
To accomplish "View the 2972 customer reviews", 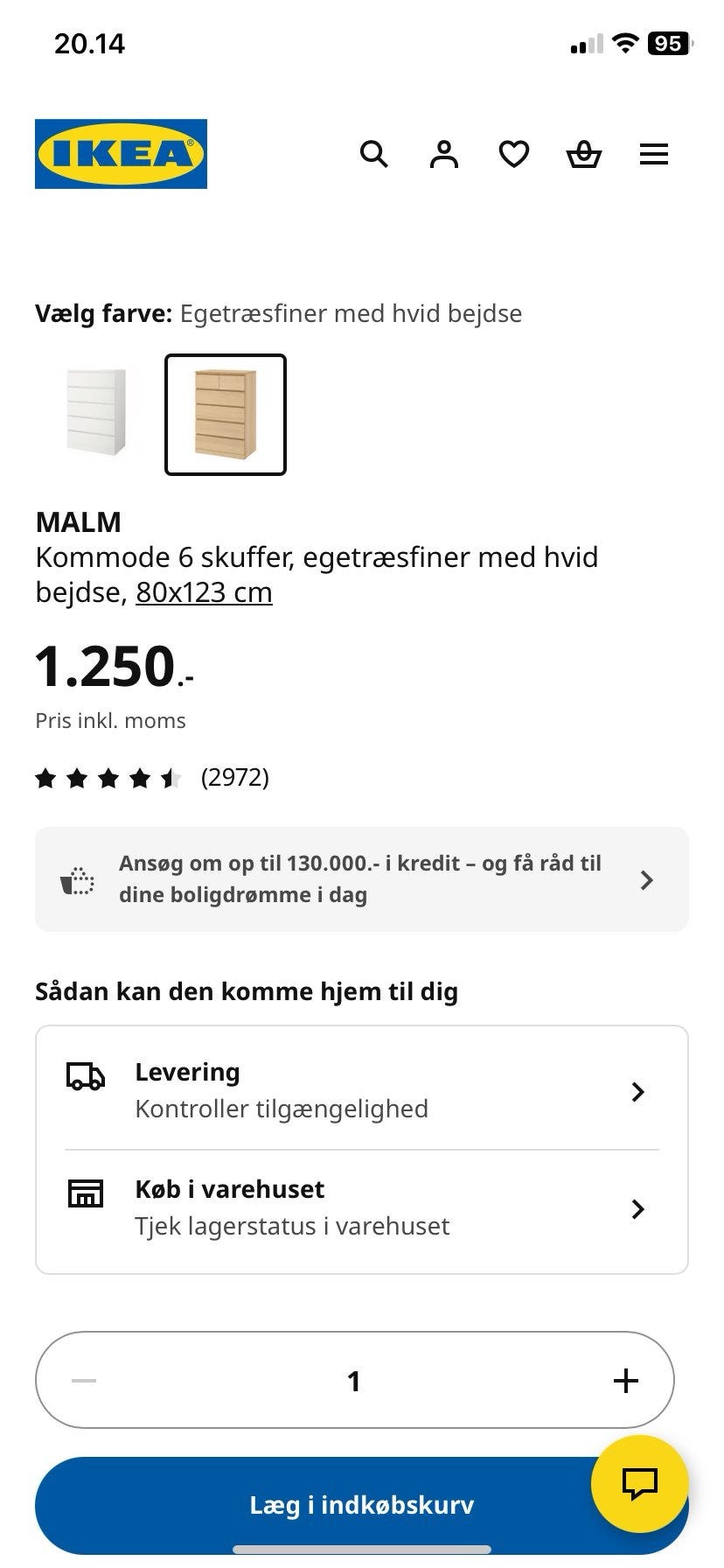I will 233,776.
